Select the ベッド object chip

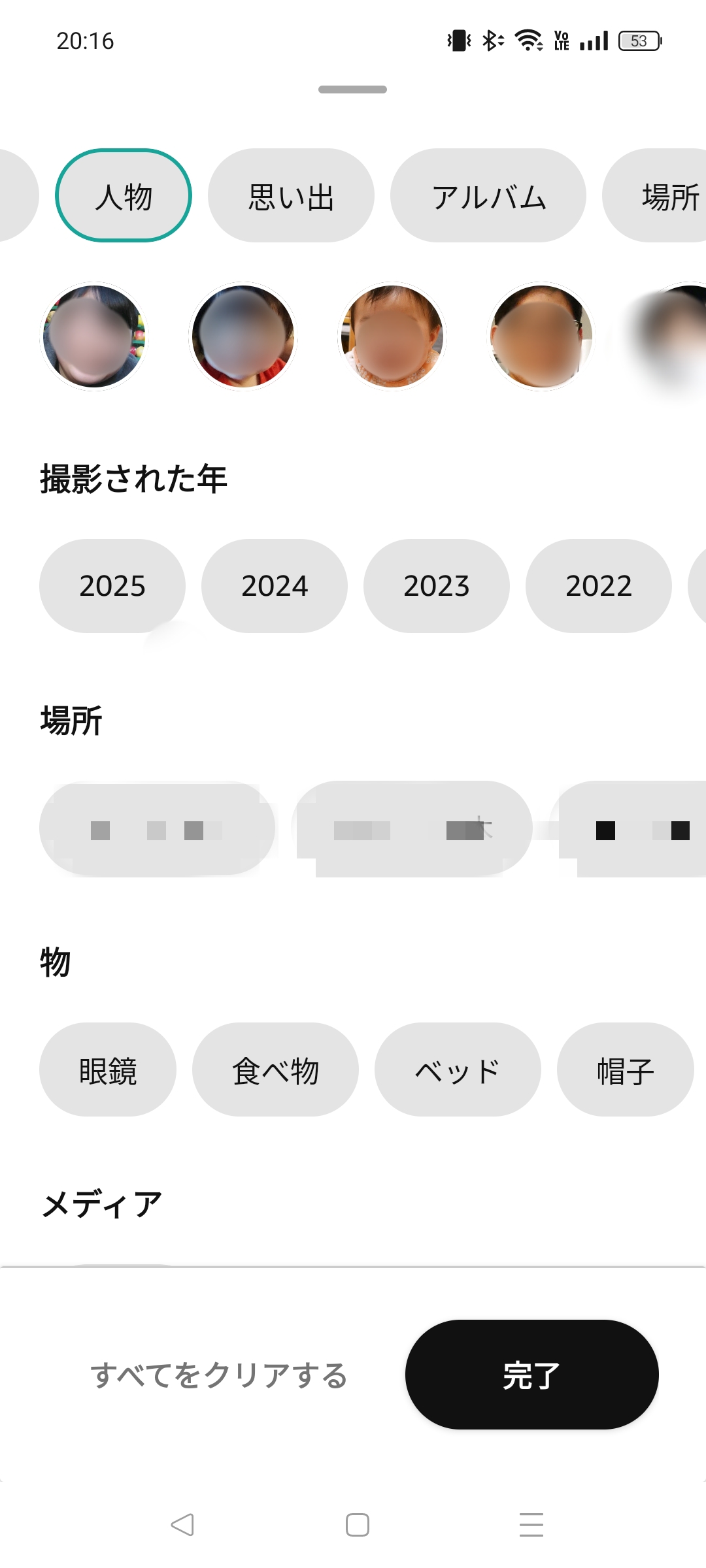point(458,1070)
